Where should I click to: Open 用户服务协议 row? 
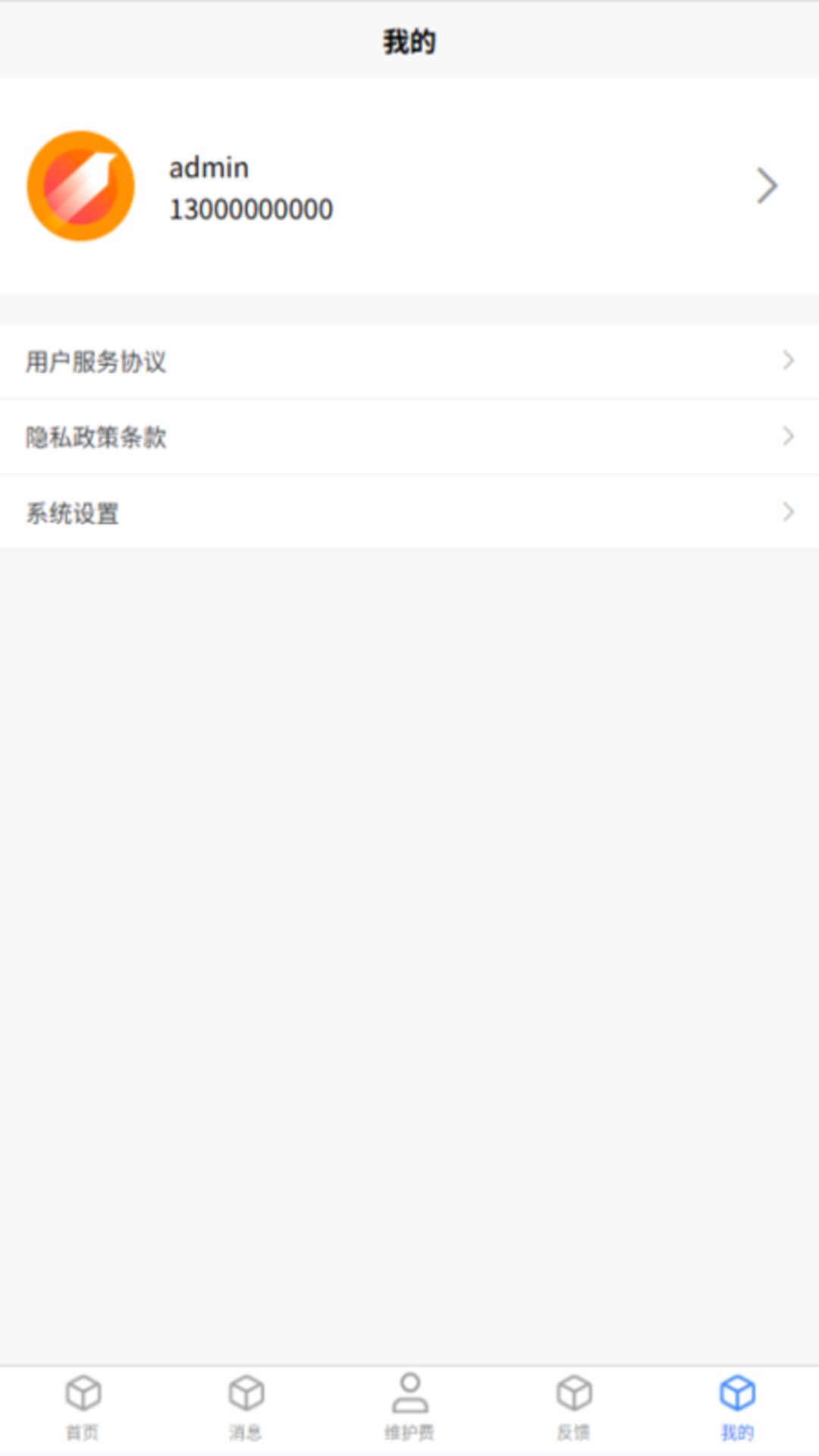coord(409,361)
